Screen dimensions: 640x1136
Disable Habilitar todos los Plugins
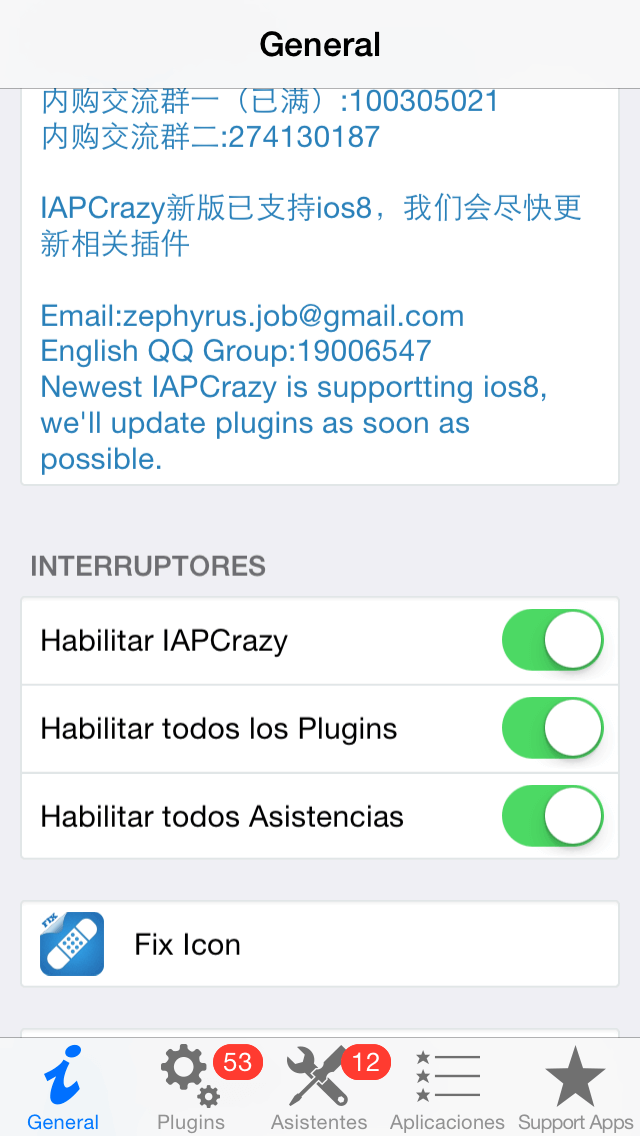click(x=552, y=728)
